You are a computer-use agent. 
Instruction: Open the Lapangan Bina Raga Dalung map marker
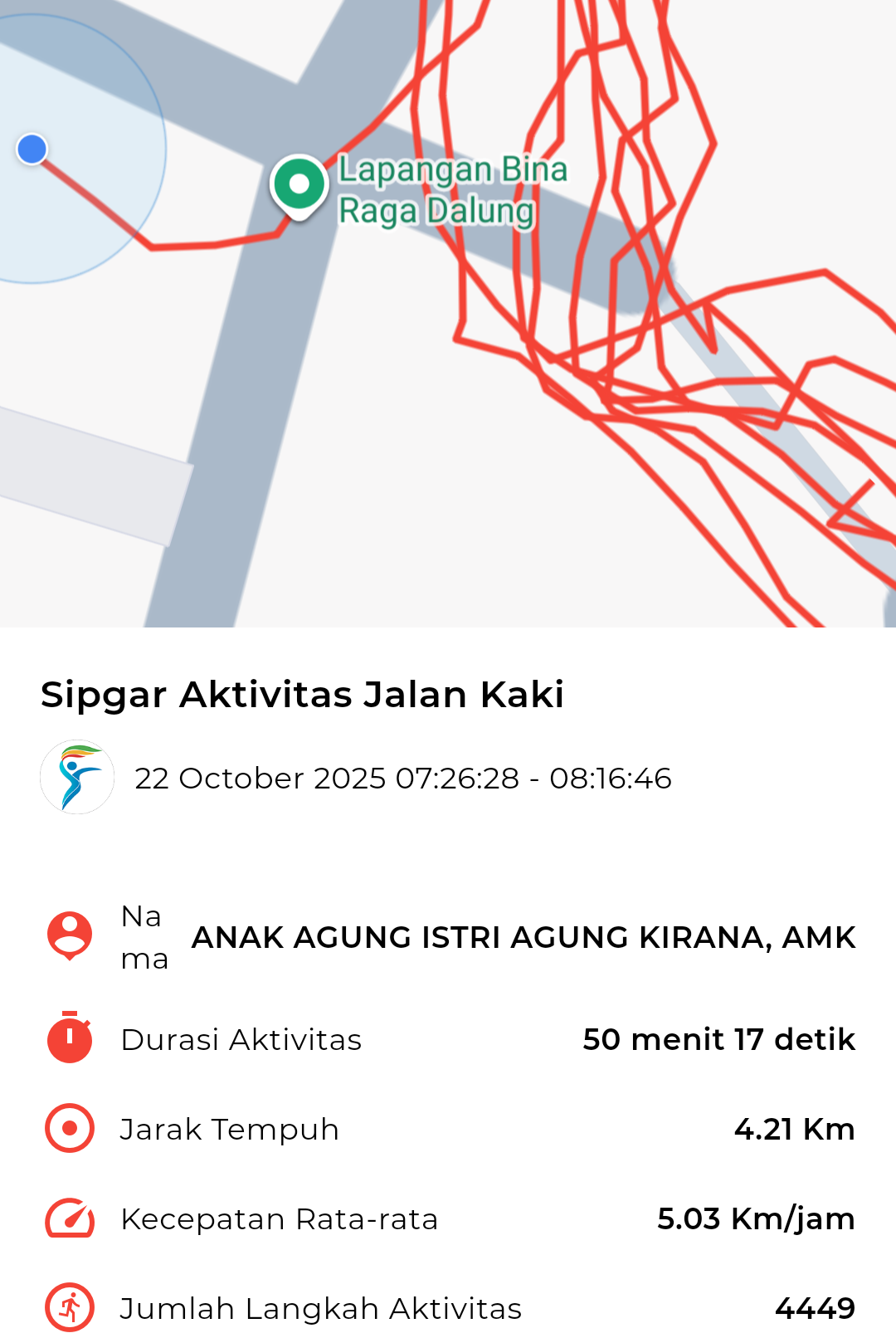tap(299, 185)
